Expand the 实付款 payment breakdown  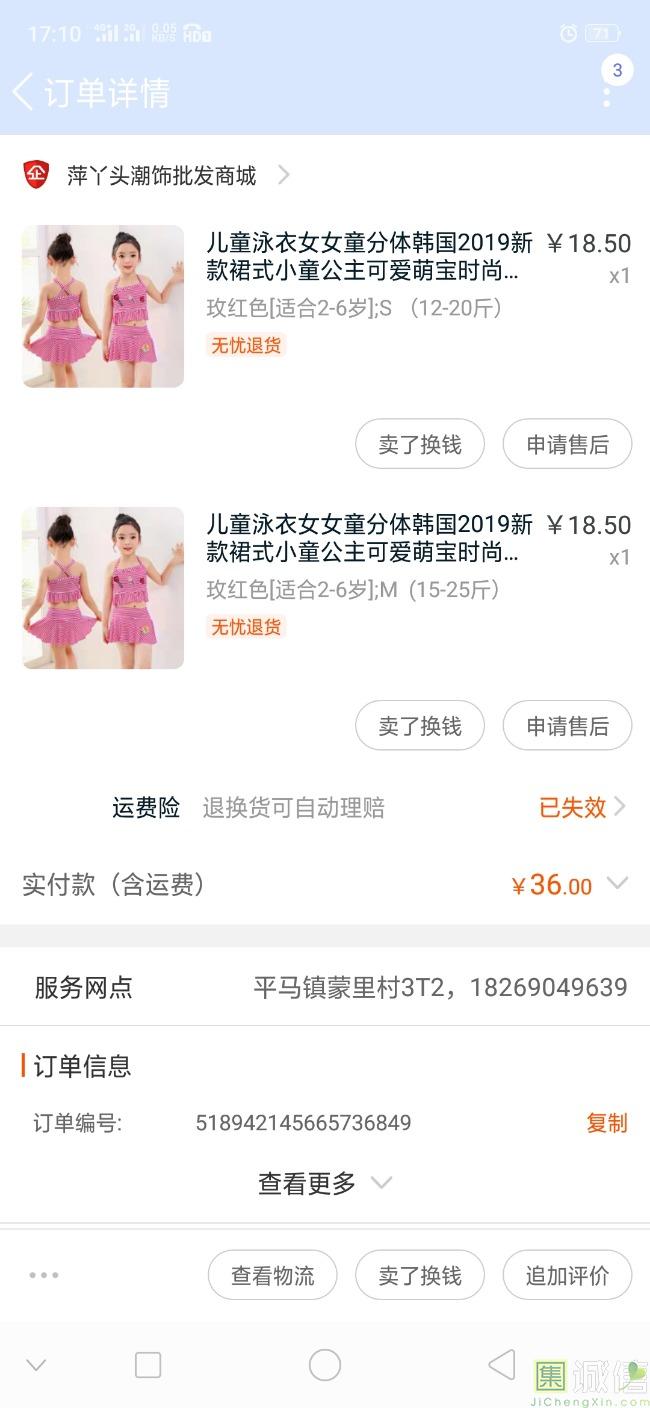pyautogui.click(x=617, y=884)
